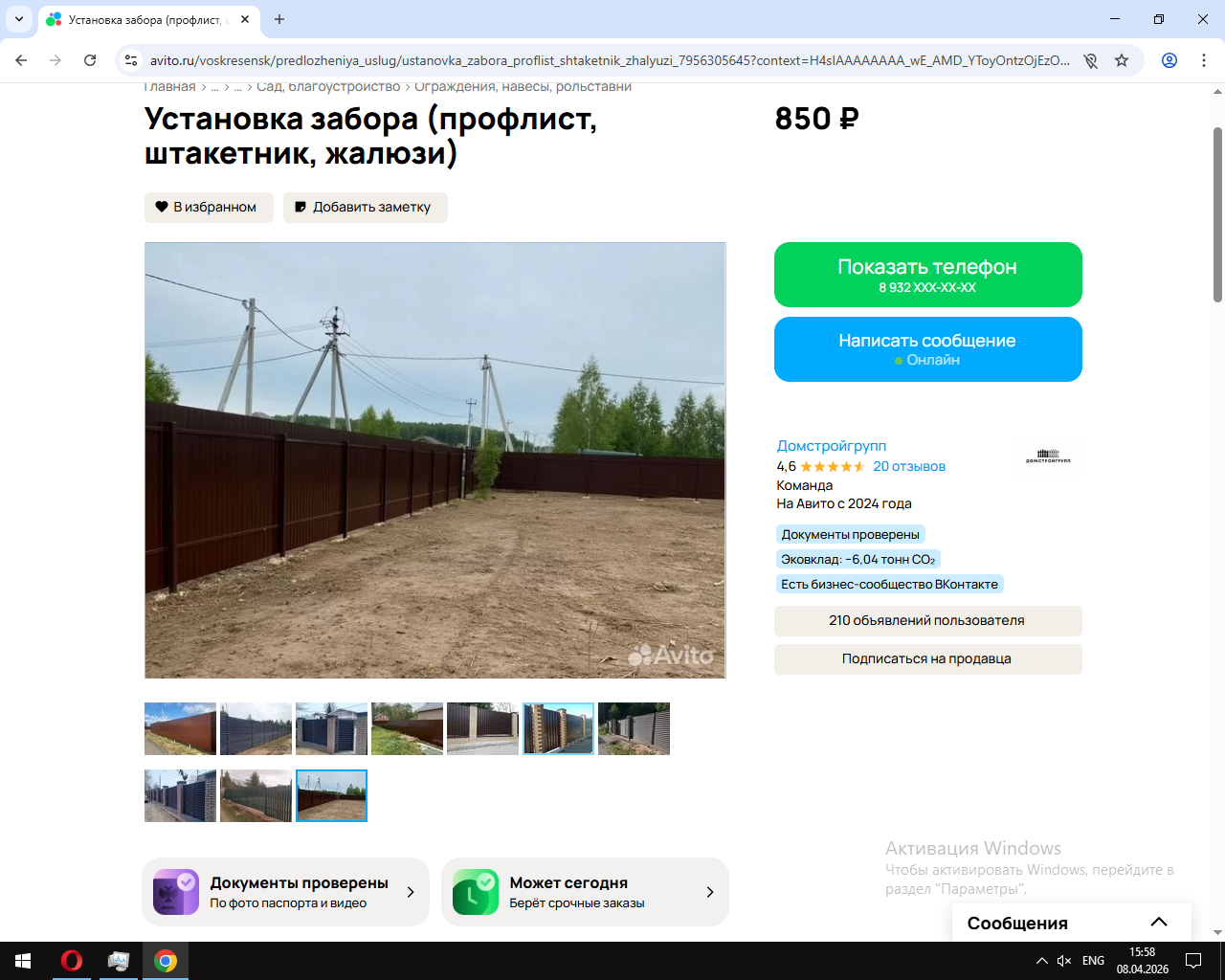The height and width of the screenshot is (980, 1225).
Task: Open the 20 отзывов reviews link
Action: point(908,467)
